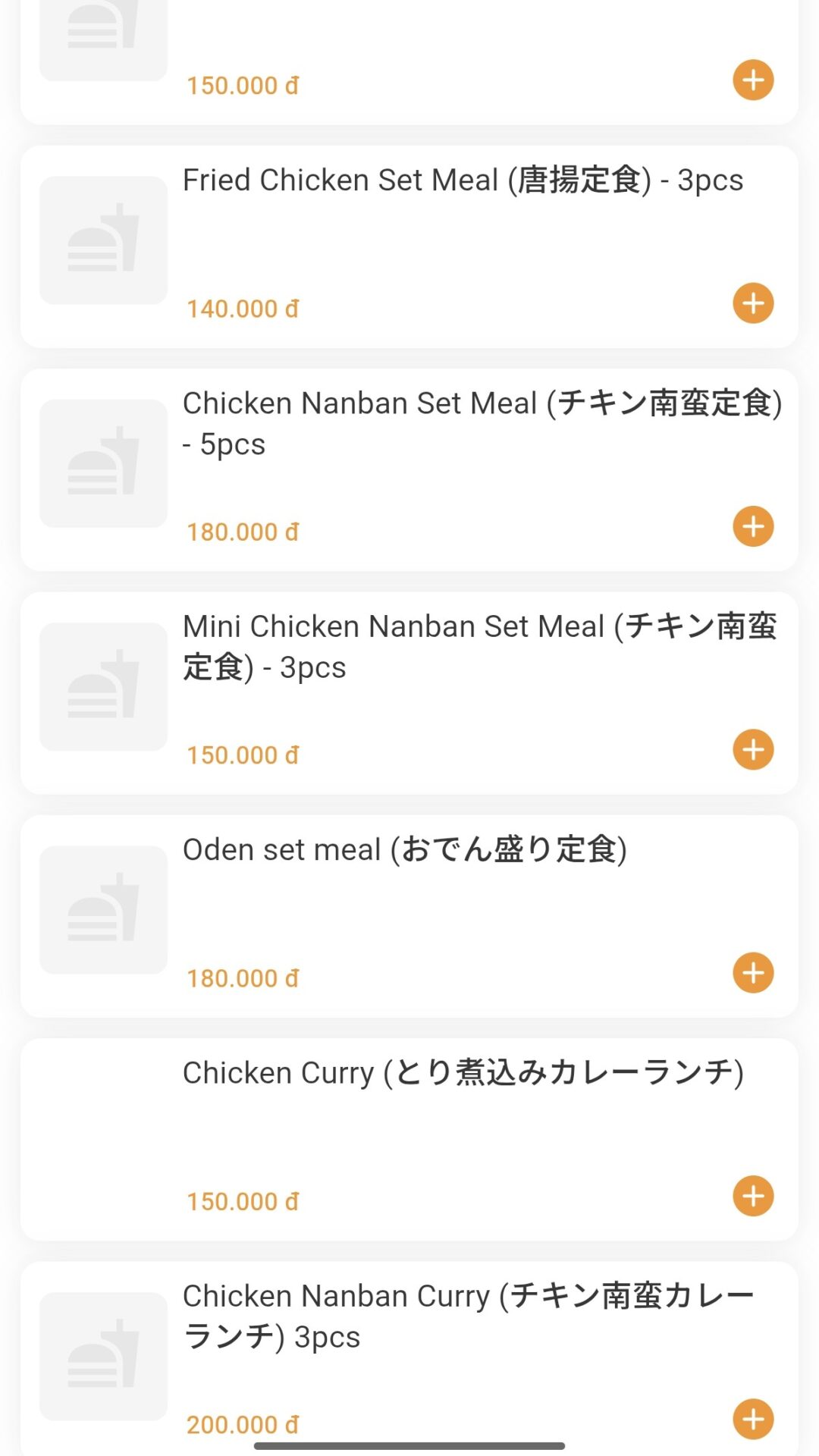Screen dimensions: 819x1456
Task: View Chicken Curry item details
Action: [x=409, y=1139]
